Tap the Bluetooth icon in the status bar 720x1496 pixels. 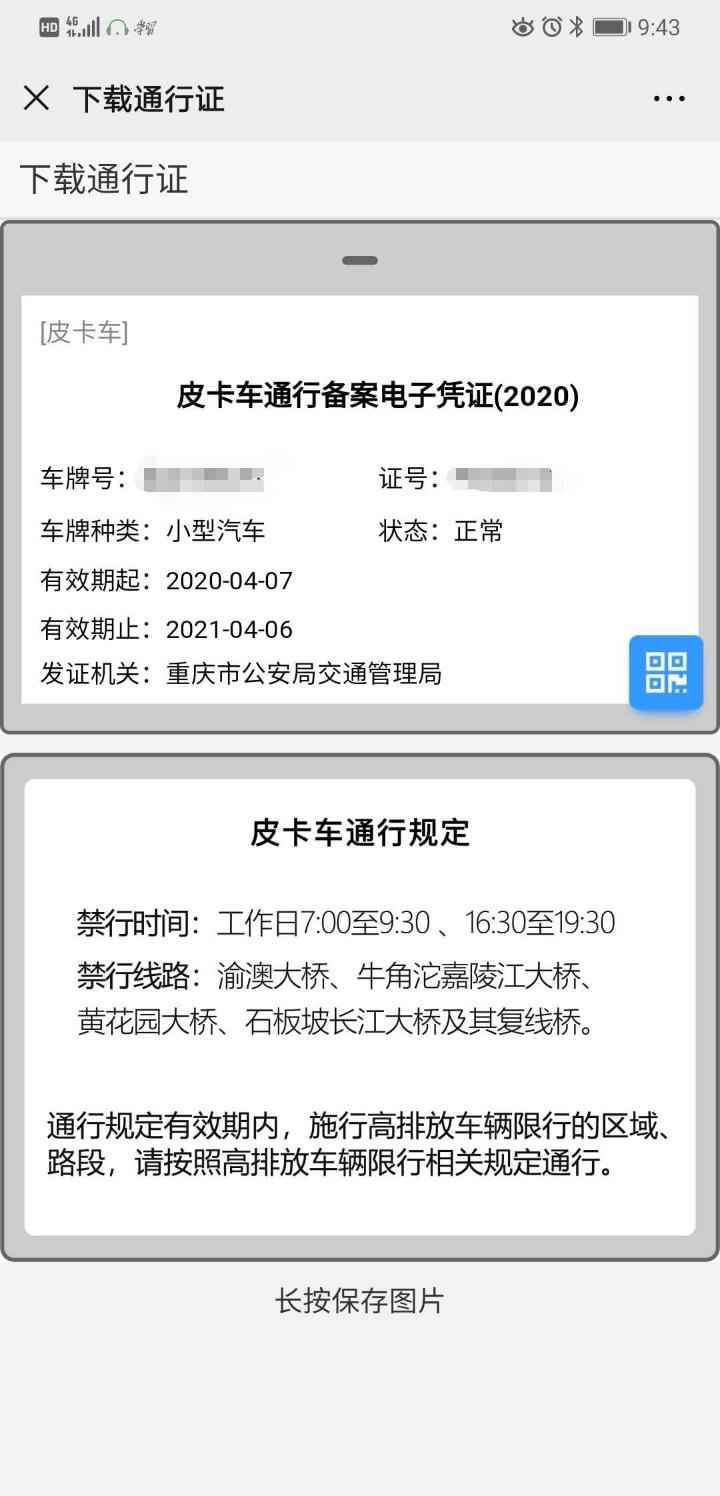click(575, 30)
